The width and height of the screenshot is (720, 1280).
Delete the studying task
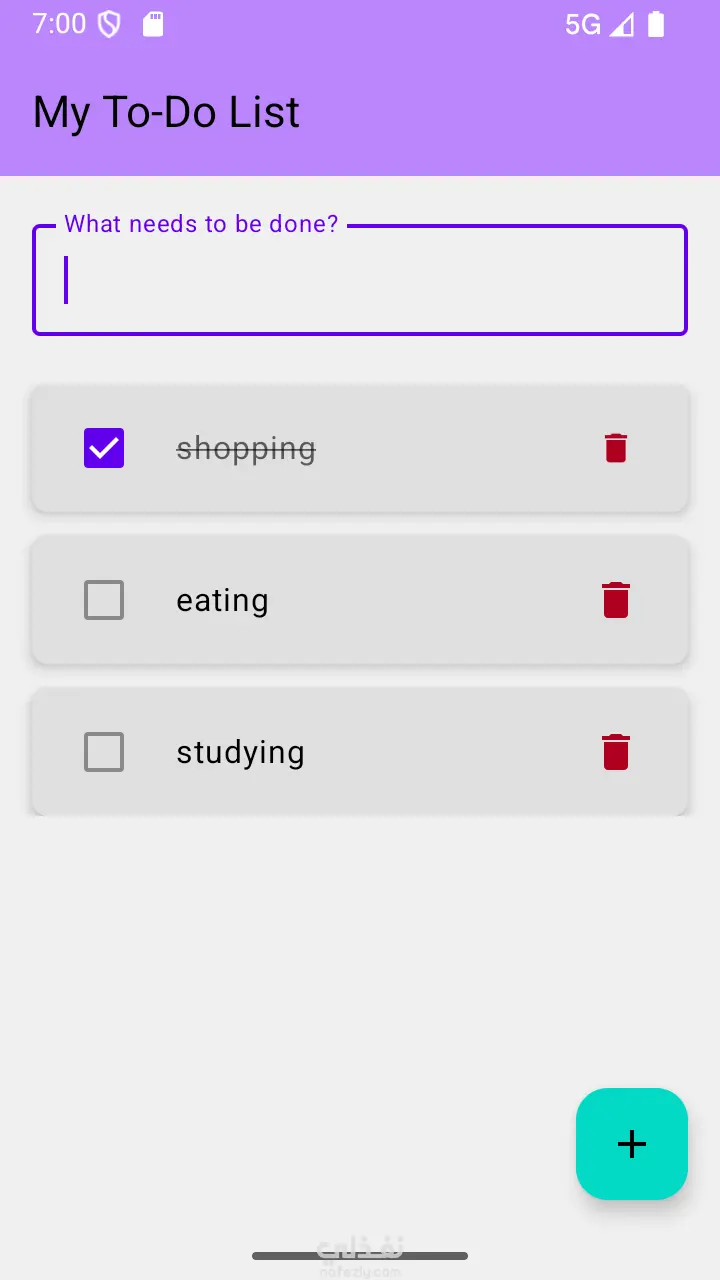pyautogui.click(x=616, y=752)
